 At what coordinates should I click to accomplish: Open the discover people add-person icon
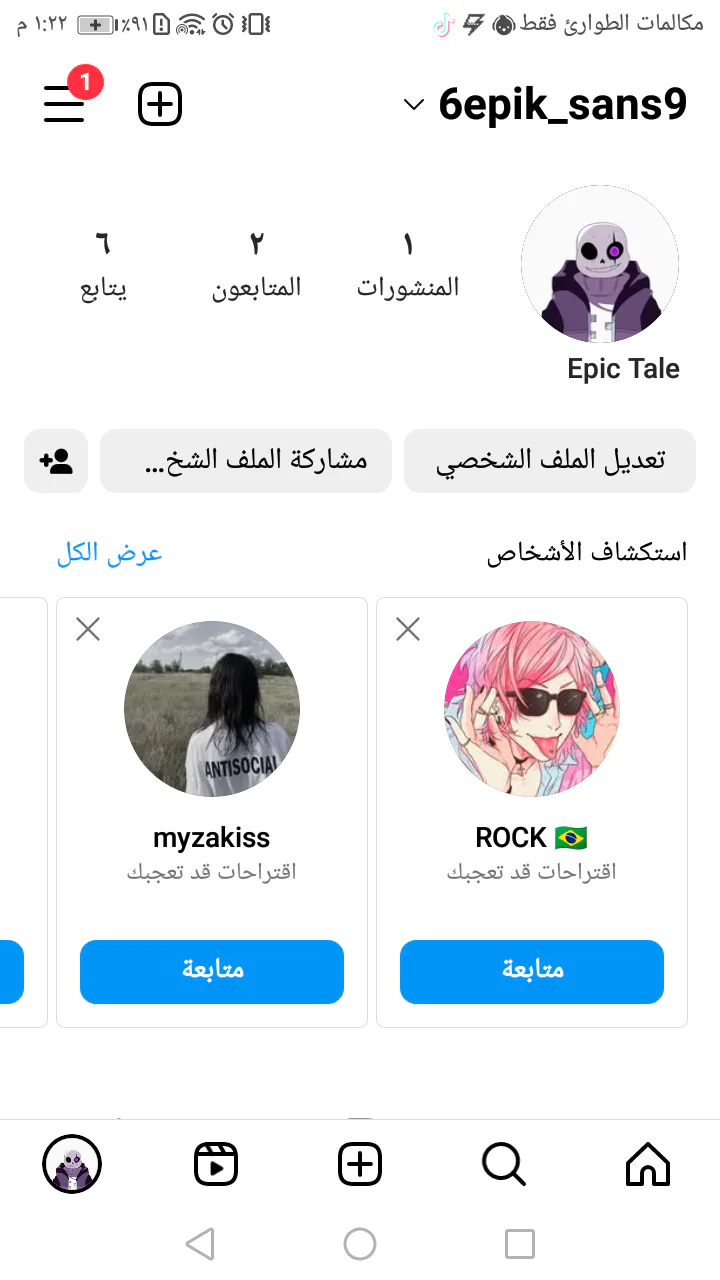tap(56, 461)
